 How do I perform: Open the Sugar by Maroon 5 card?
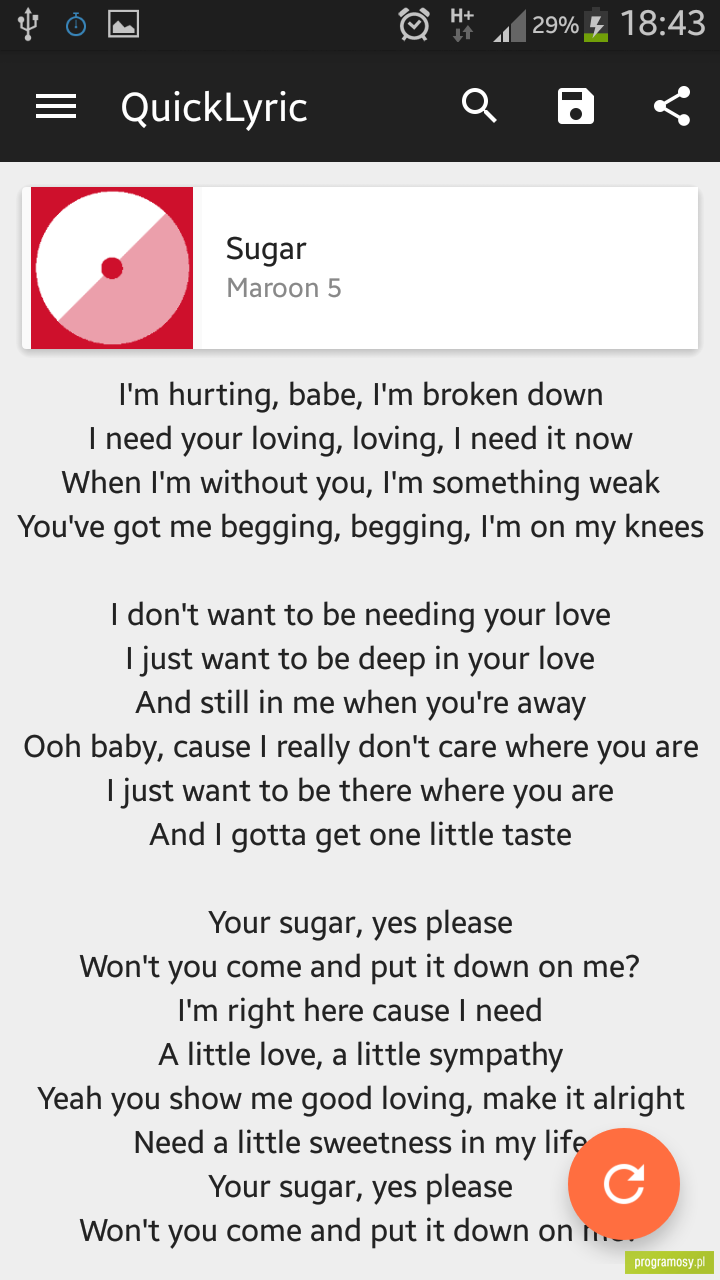coord(360,268)
